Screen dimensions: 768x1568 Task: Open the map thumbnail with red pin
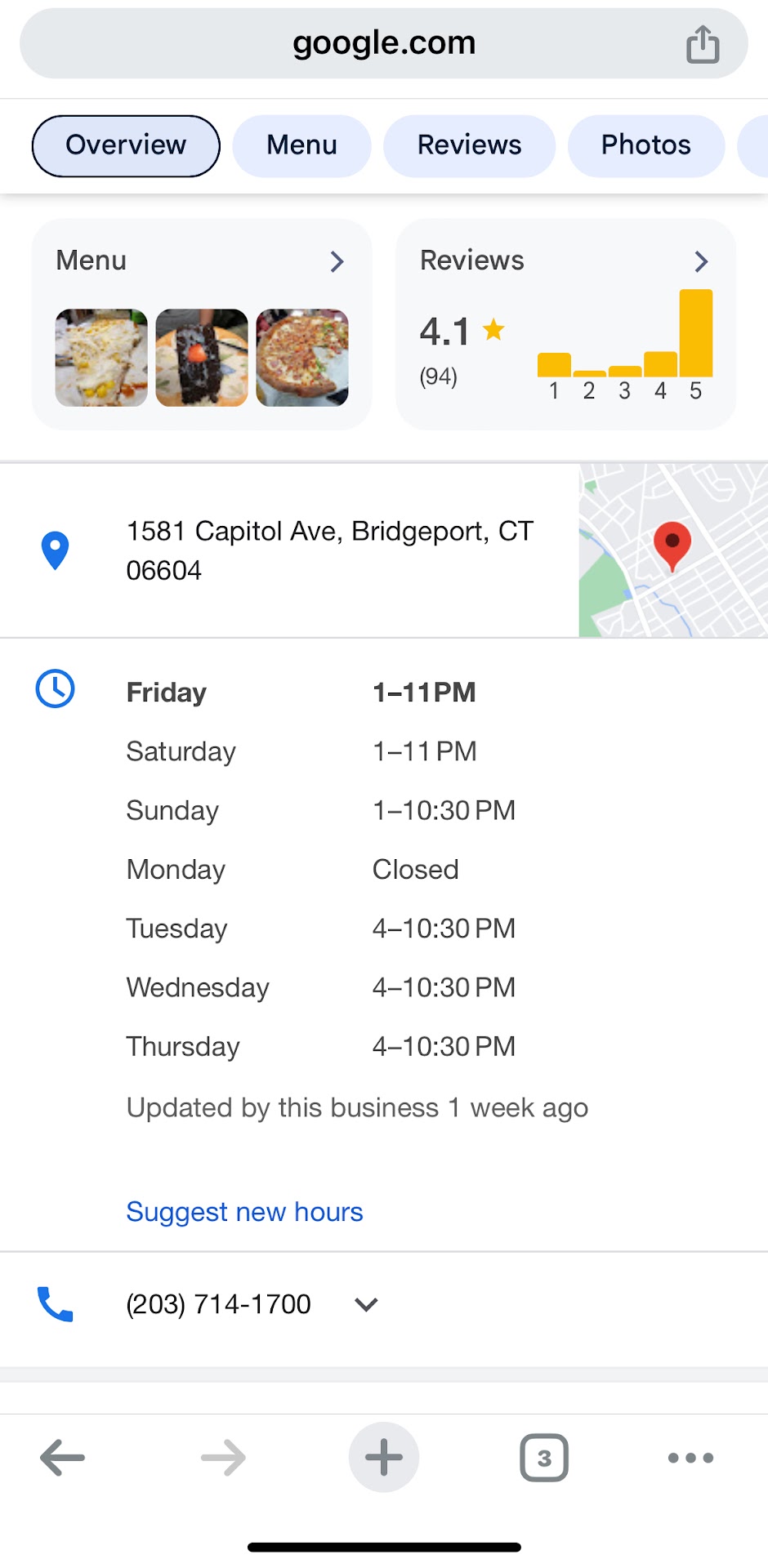pos(672,550)
